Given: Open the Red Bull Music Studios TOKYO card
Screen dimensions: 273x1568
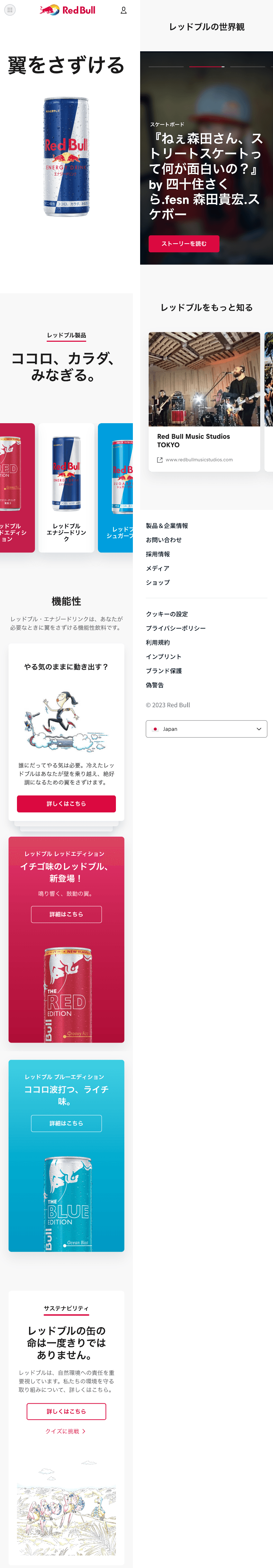Looking at the screenshot, I should [x=204, y=401].
